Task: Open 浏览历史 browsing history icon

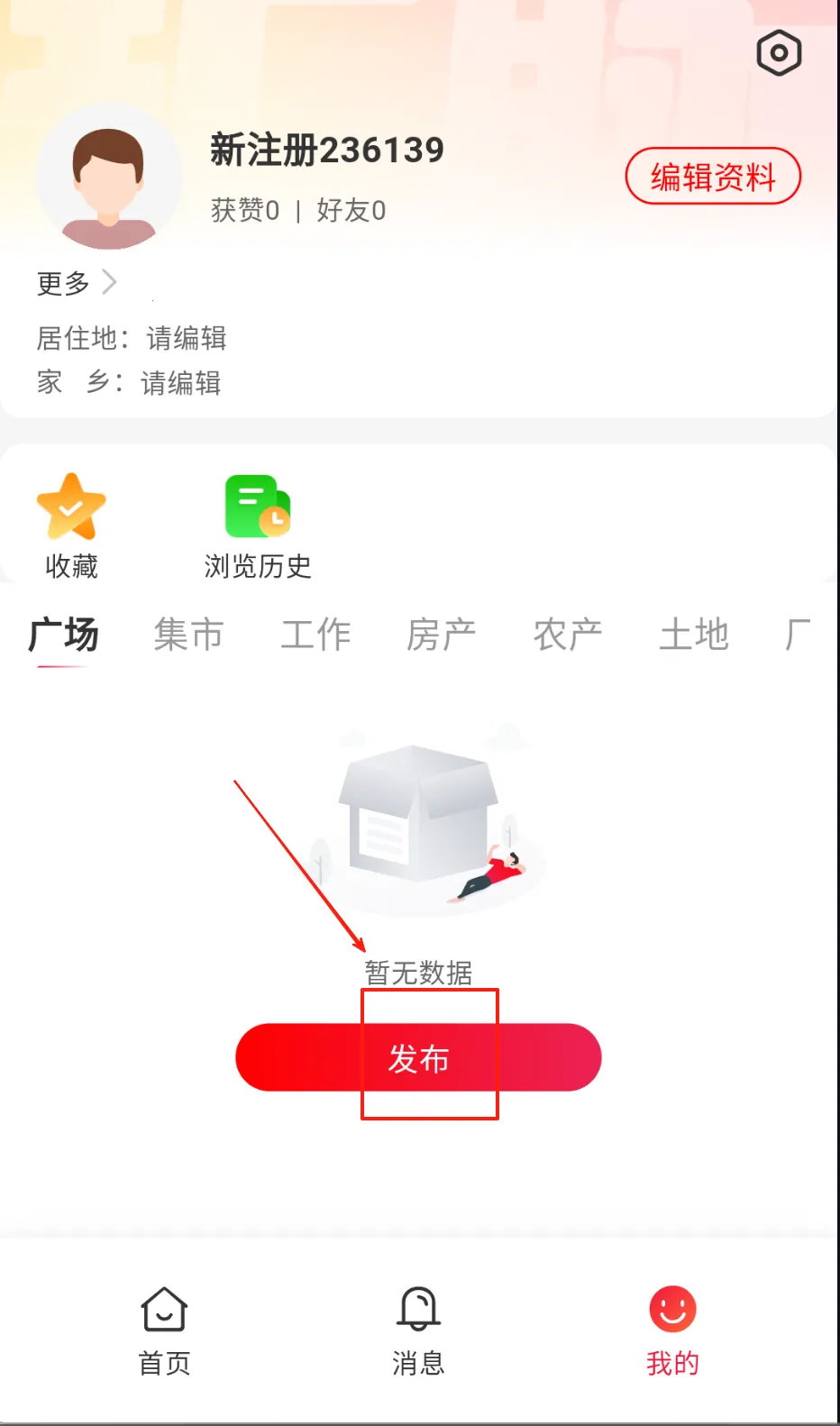Action: click(x=256, y=507)
